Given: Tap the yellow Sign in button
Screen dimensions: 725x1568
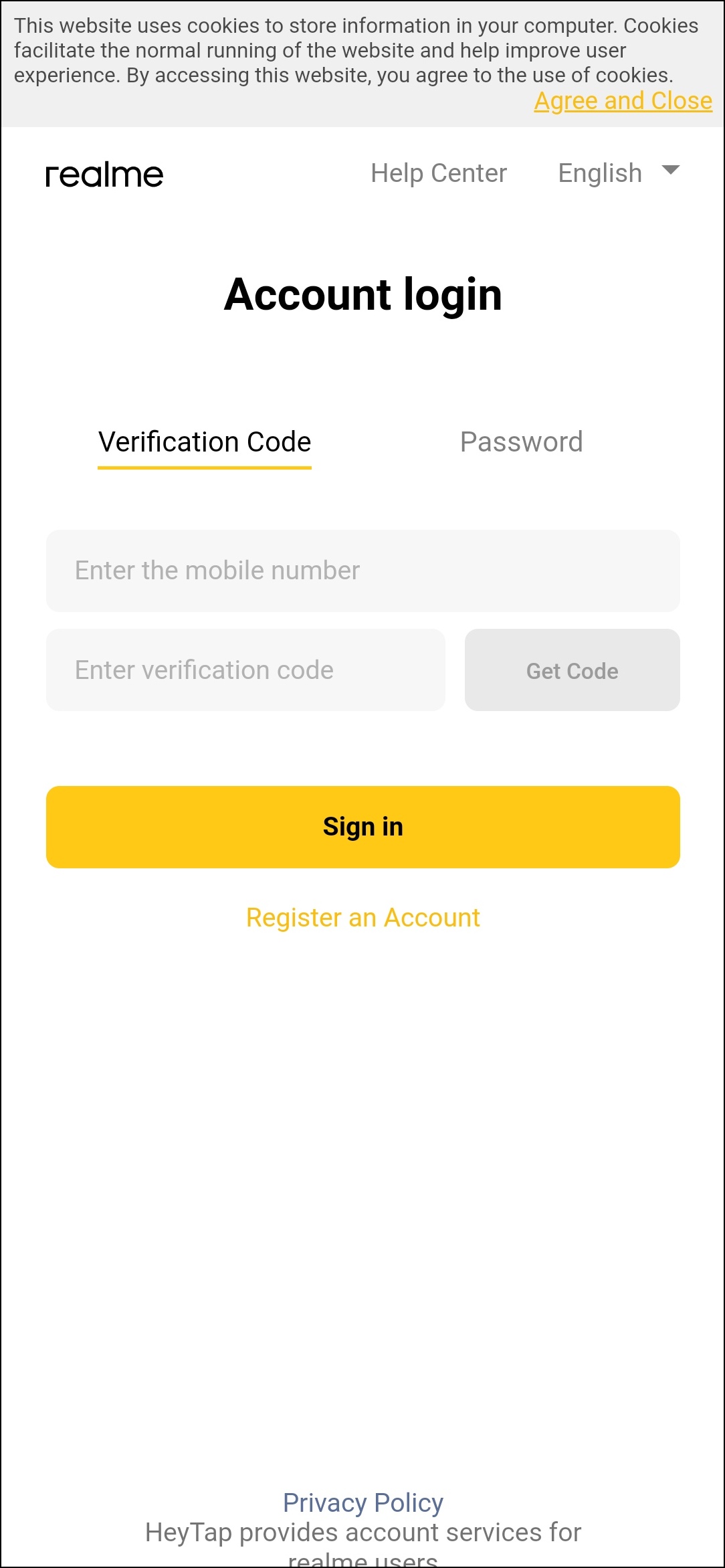Looking at the screenshot, I should (362, 827).
